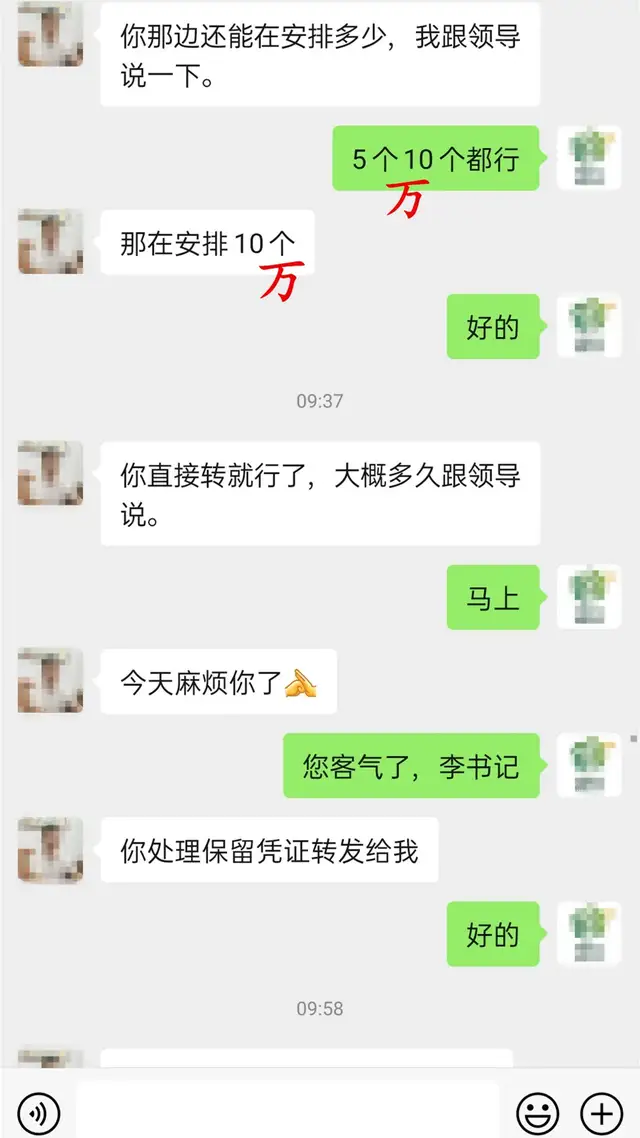This screenshot has width=640, height=1138.
Task: Tap own avatar next to 马上
Action: (589, 597)
